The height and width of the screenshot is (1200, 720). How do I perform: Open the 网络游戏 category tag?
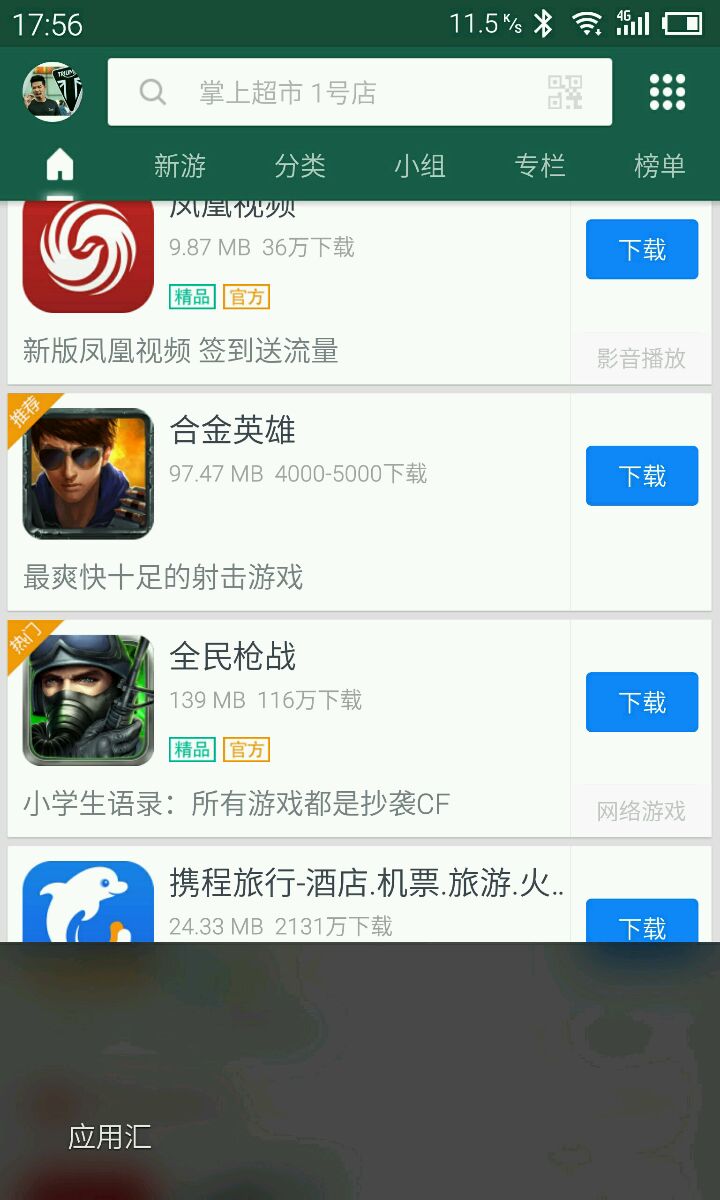click(x=641, y=811)
